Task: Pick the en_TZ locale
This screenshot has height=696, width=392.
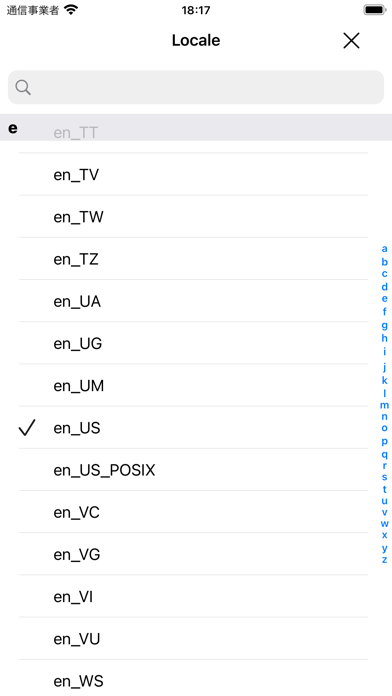Action: point(194,259)
